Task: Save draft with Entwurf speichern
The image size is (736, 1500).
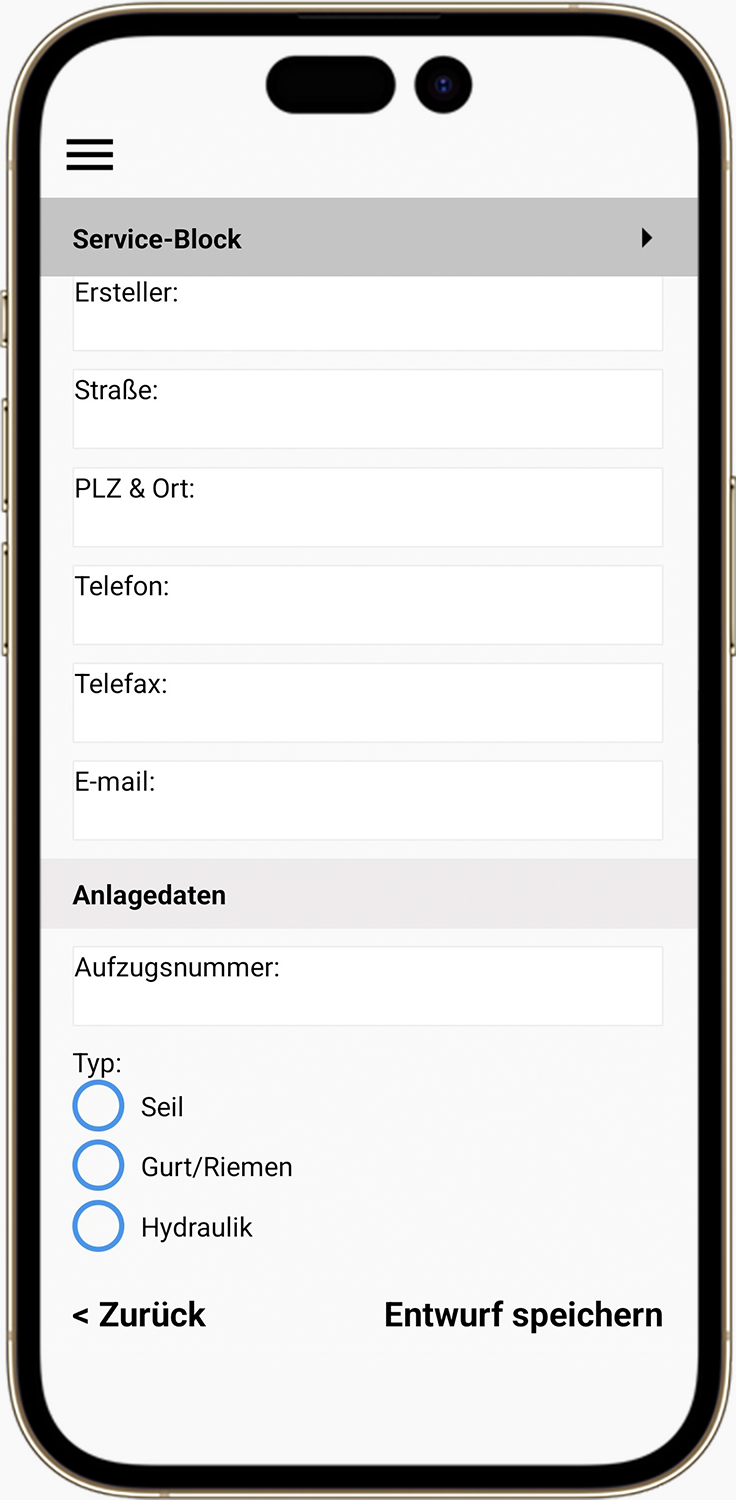Action: tap(523, 1315)
